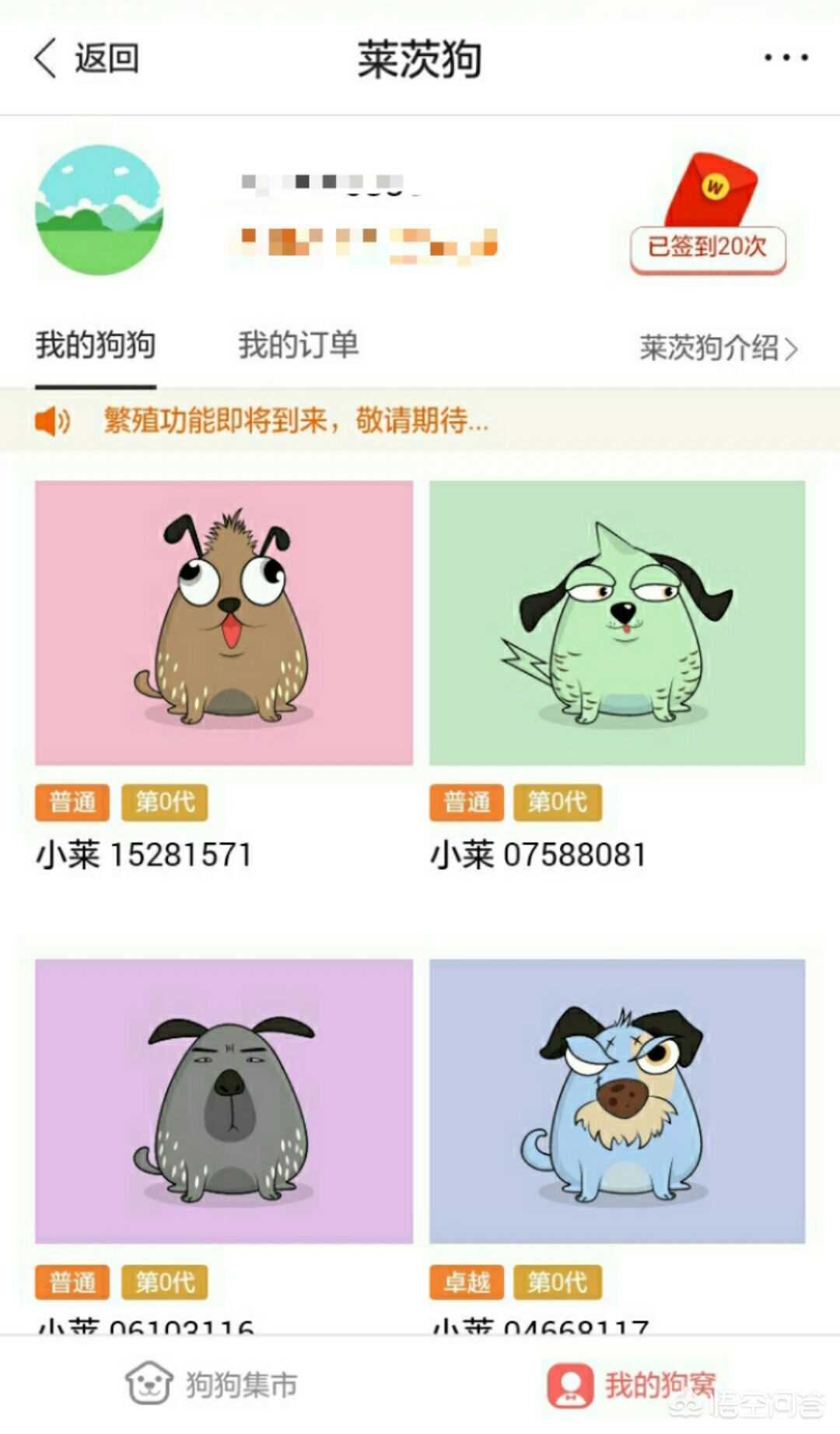Image resolution: width=840 pixels, height=1434 pixels.
Task: Open dog card 小莱 07588081
Action: coord(617,622)
